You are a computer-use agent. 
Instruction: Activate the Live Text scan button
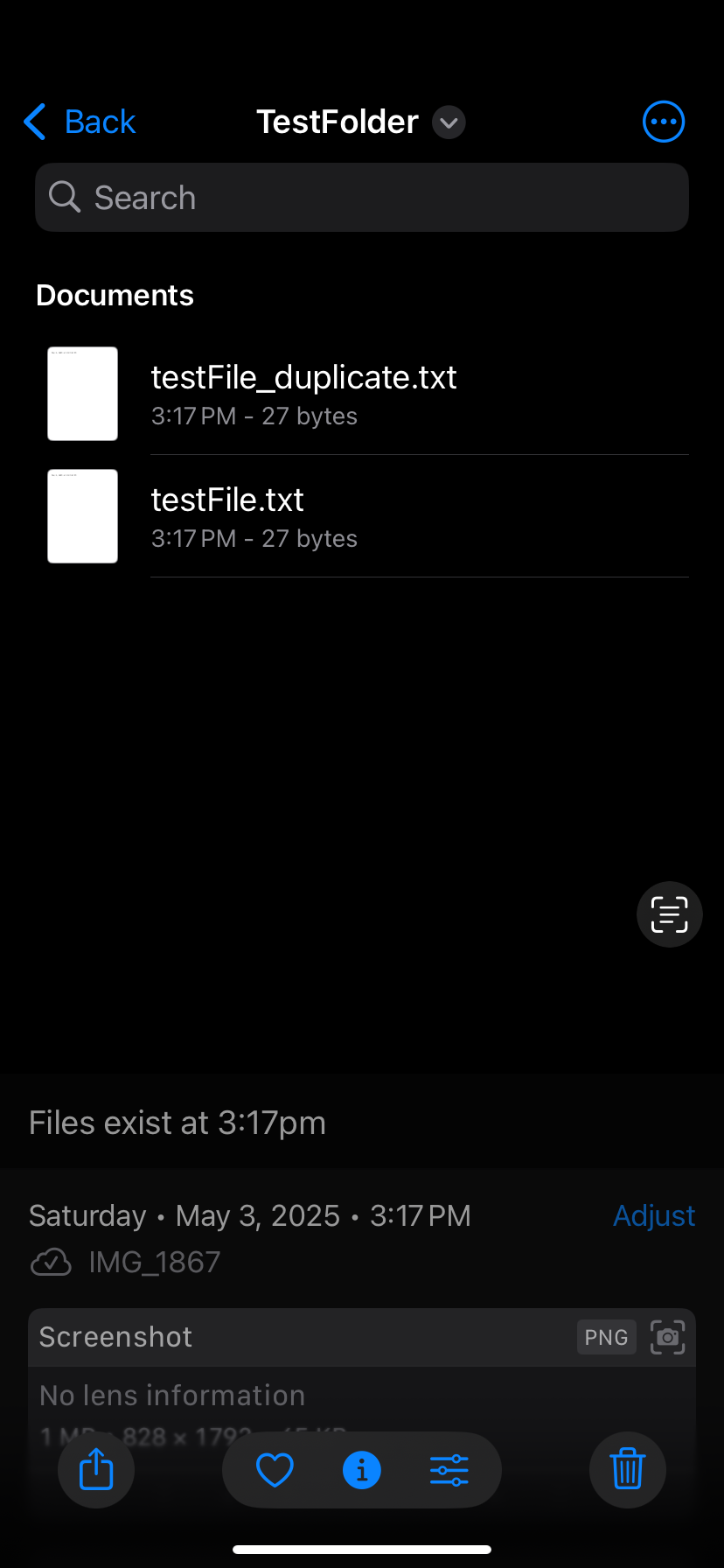pos(670,914)
